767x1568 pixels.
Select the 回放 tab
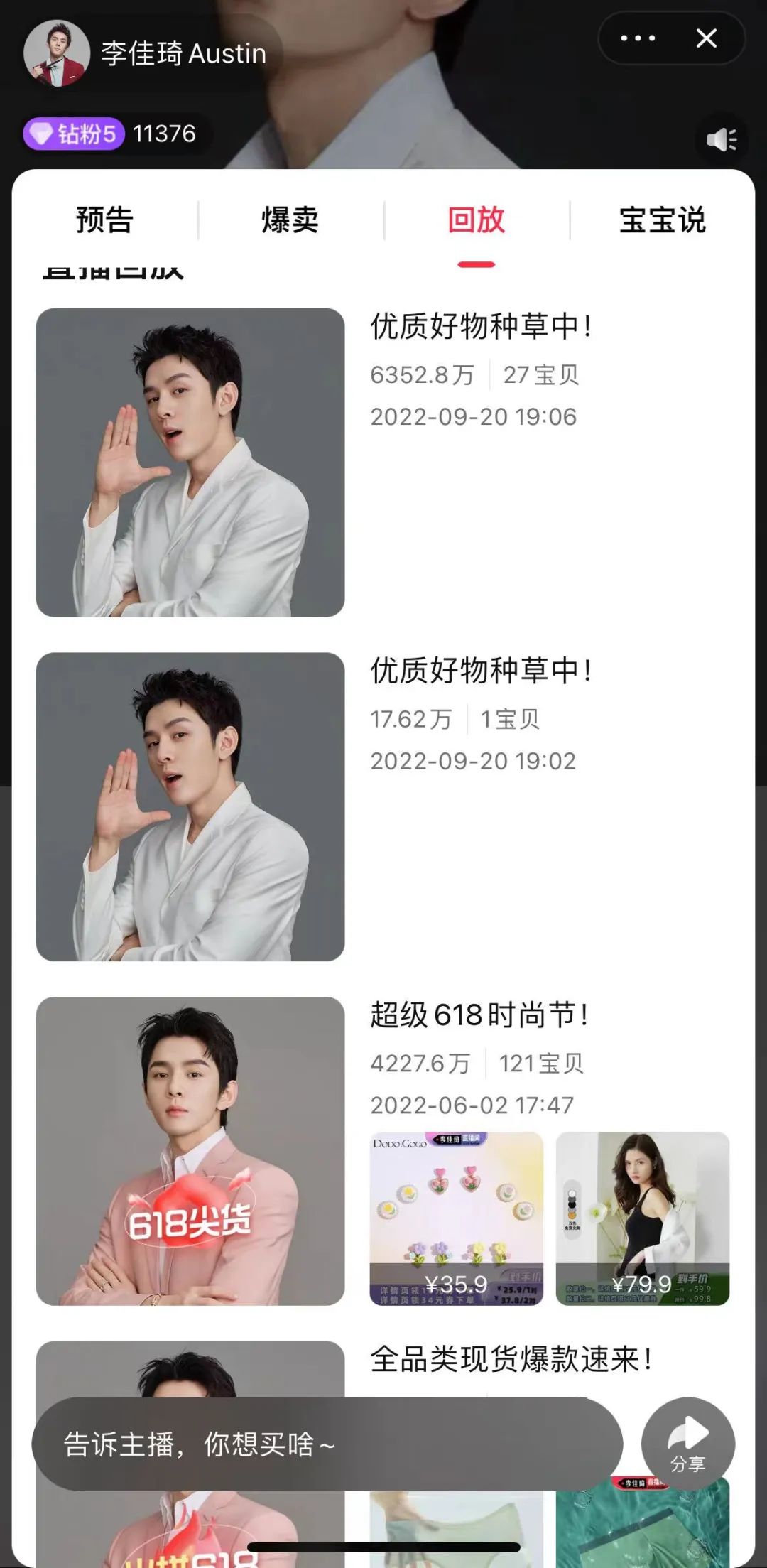tap(476, 220)
